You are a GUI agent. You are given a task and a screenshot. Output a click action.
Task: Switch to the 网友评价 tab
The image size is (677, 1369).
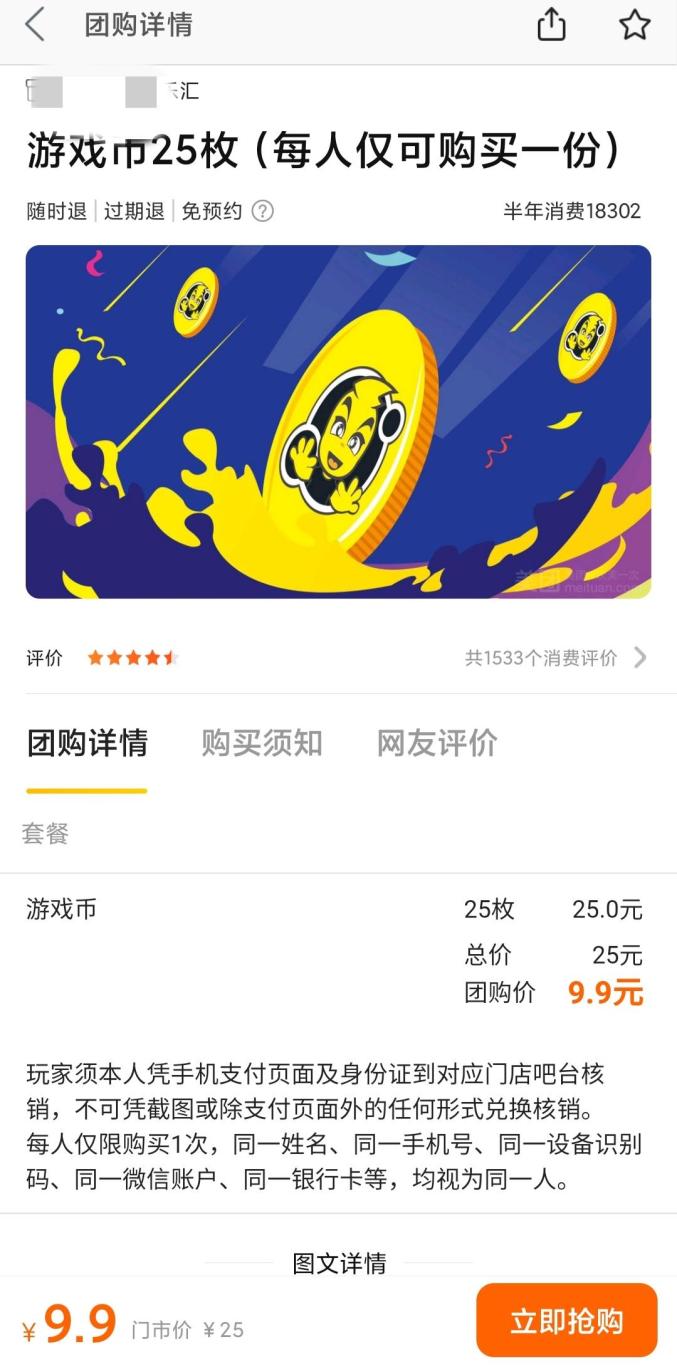(436, 743)
